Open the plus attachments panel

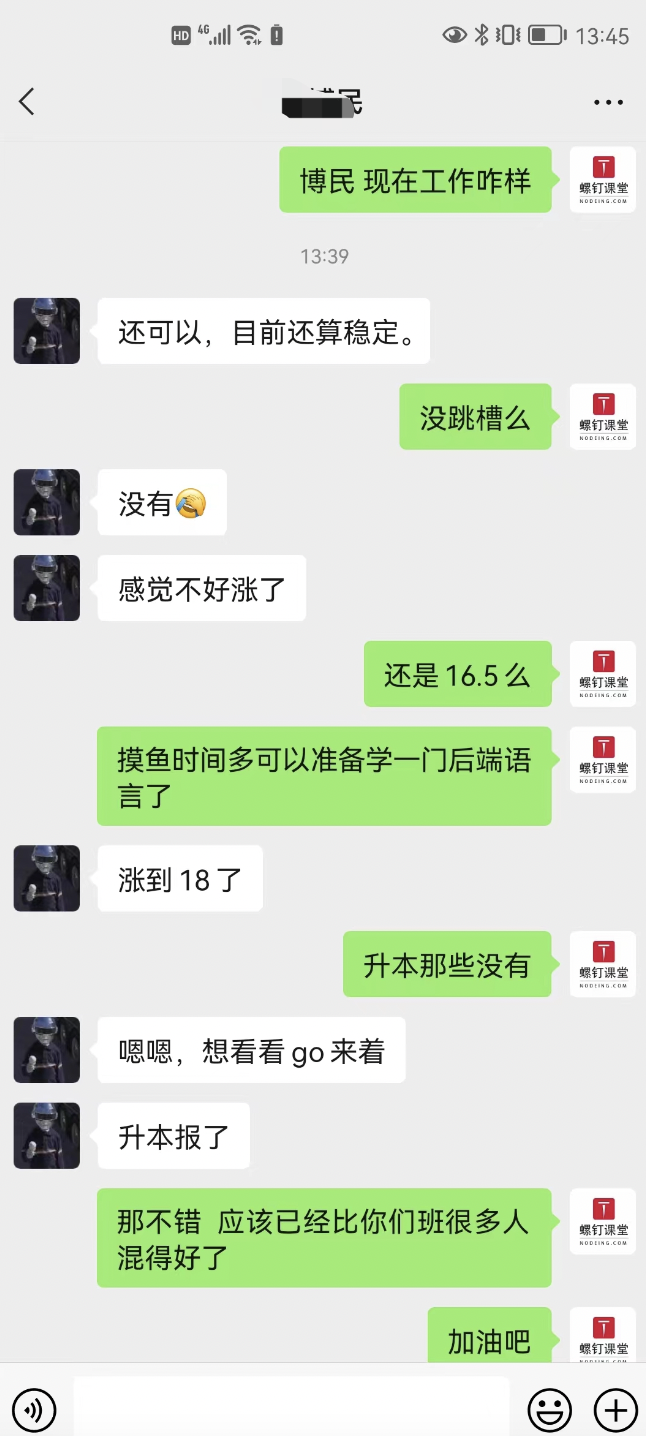coord(615,1410)
